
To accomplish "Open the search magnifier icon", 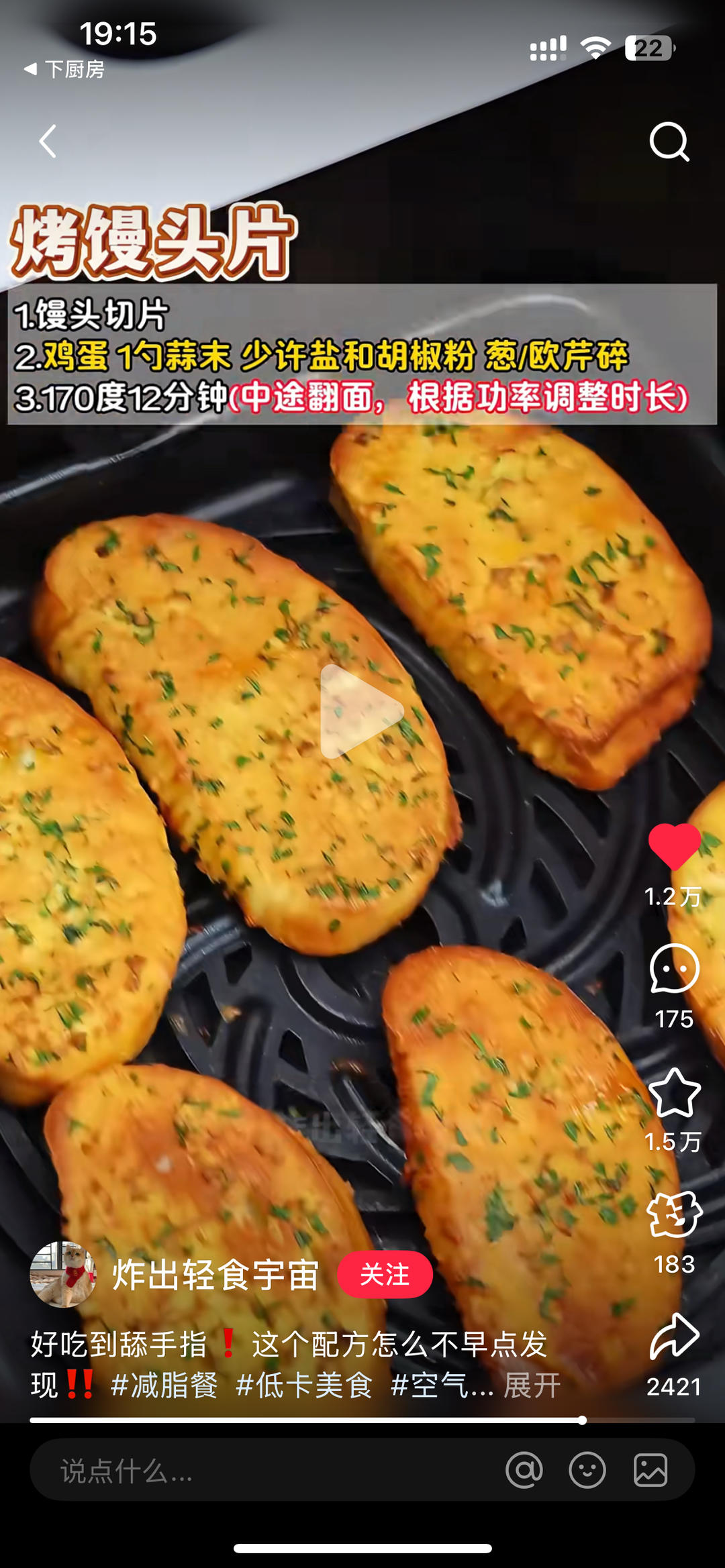I will 669,142.
